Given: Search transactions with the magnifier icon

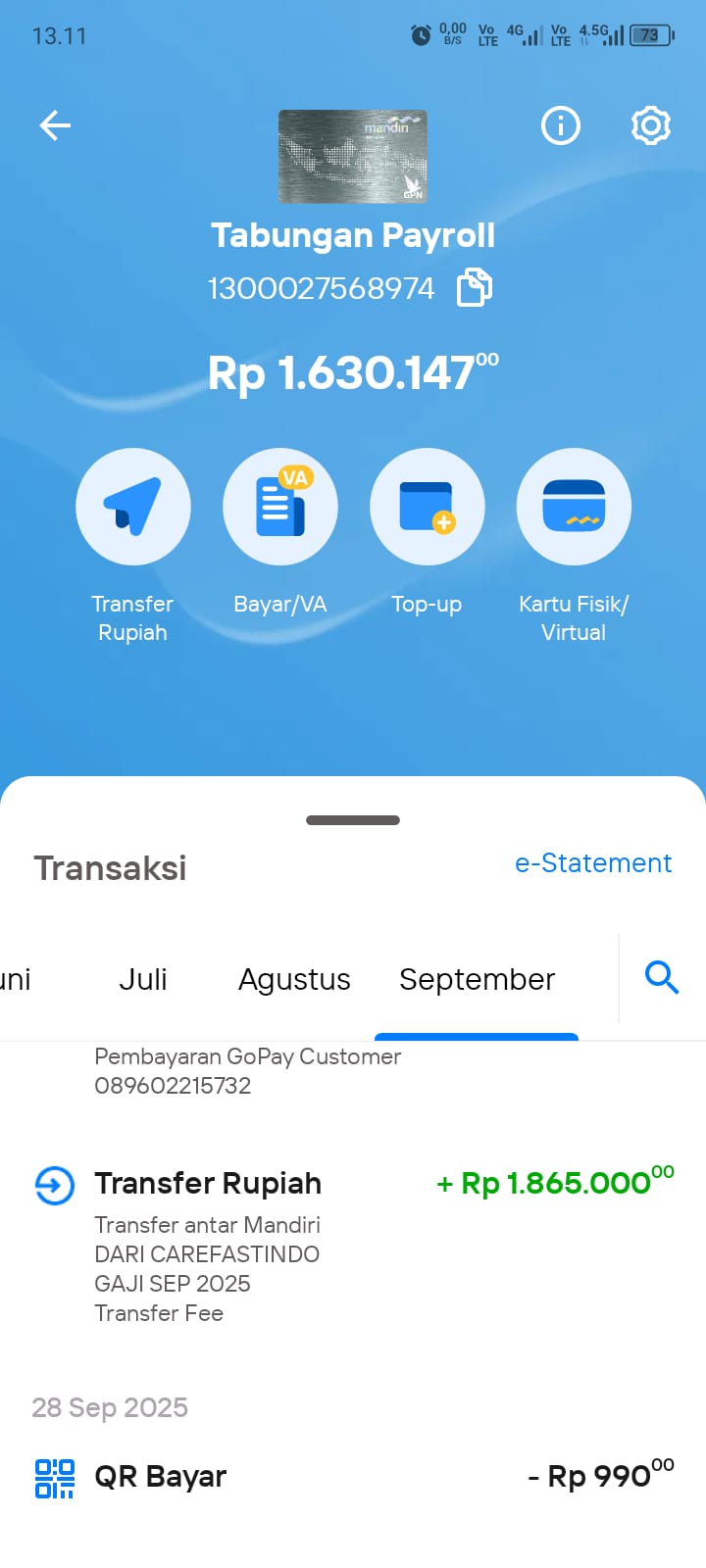Looking at the screenshot, I should pyautogui.click(x=662, y=977).
